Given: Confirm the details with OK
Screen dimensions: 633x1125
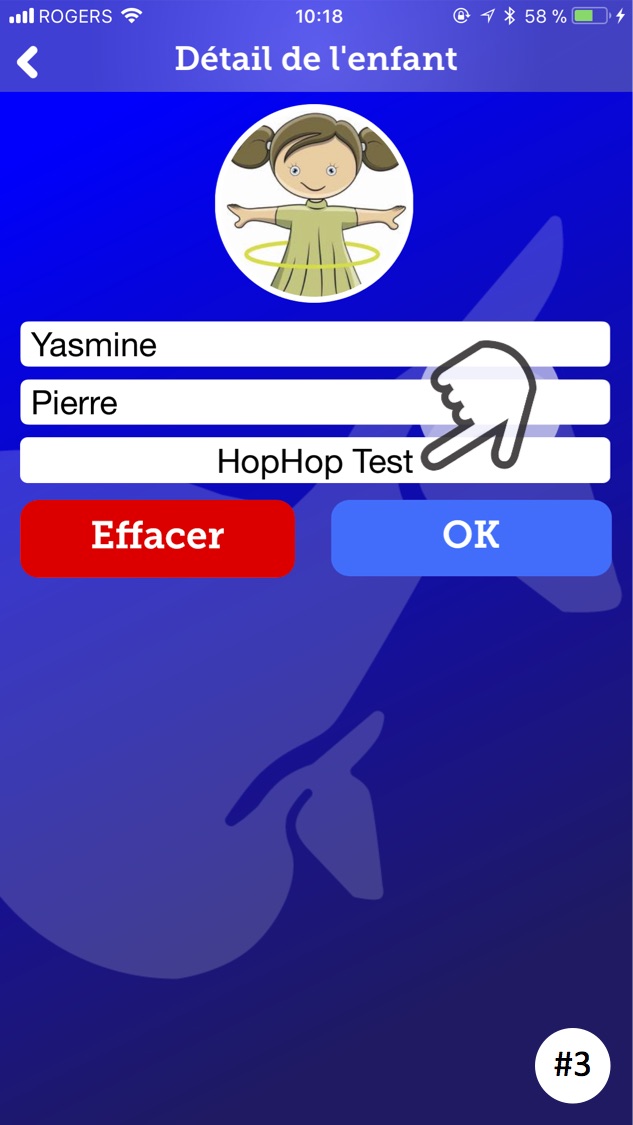Looking at the screenshot, I should click(471, 537).
